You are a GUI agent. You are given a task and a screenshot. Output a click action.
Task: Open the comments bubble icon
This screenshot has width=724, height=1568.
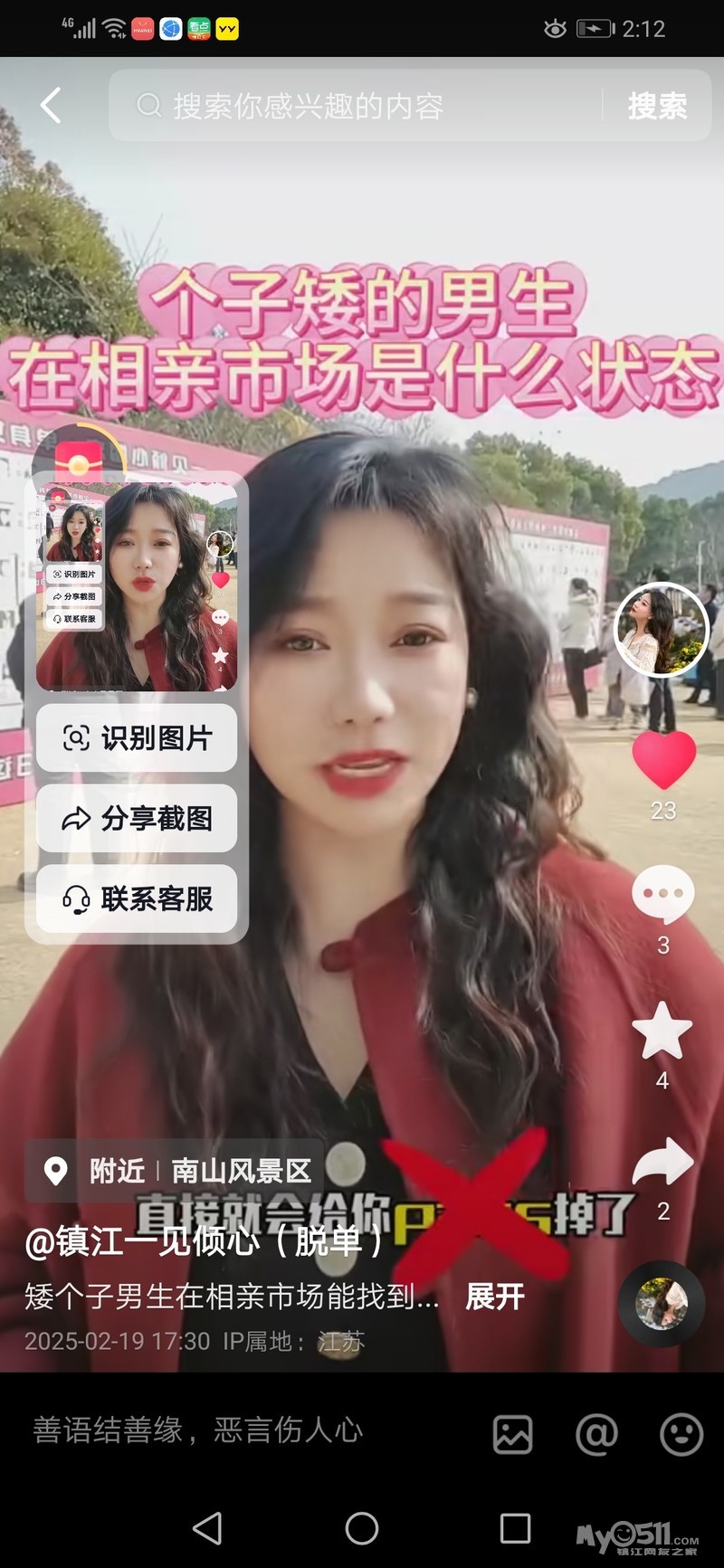(663, 894)
